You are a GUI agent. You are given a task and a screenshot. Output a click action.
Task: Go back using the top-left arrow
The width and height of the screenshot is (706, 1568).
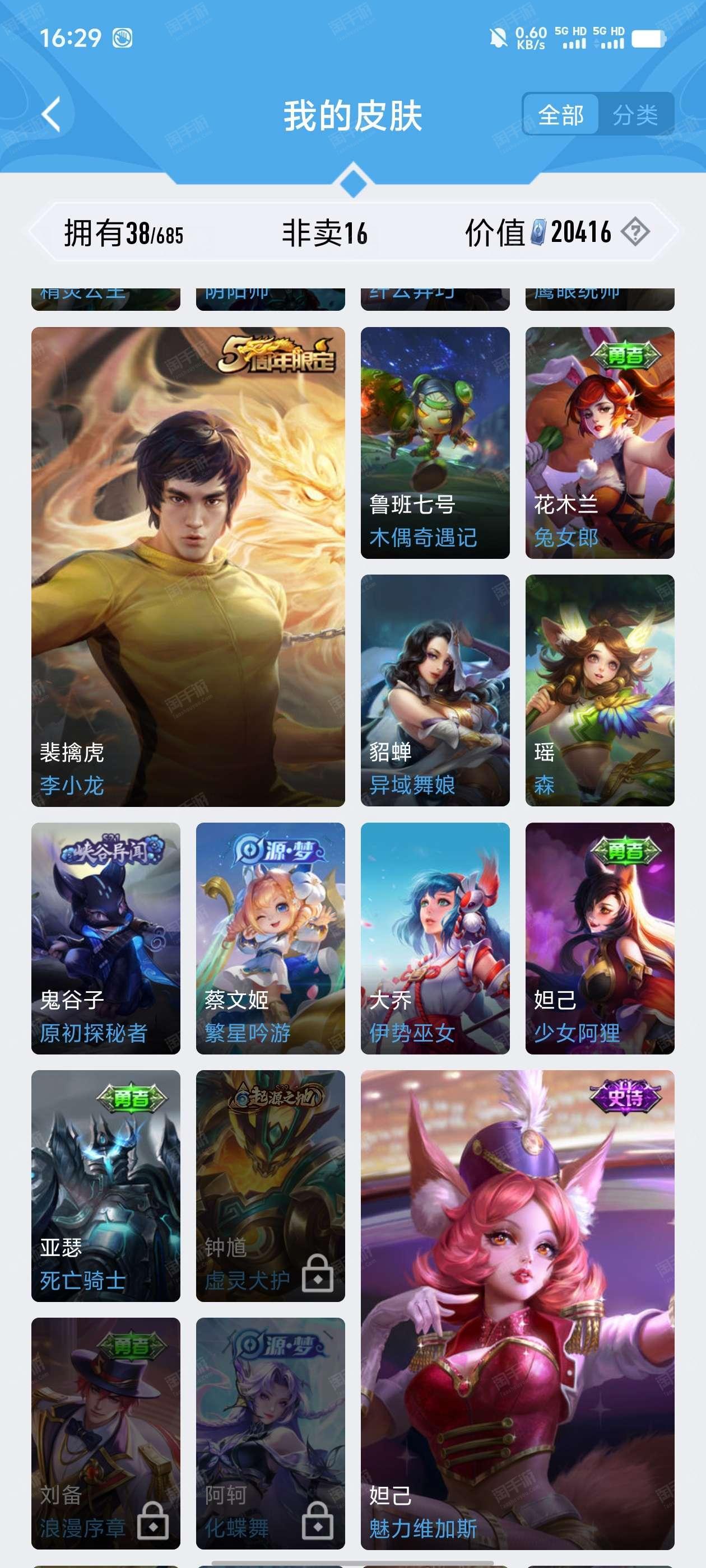[51, 114]
